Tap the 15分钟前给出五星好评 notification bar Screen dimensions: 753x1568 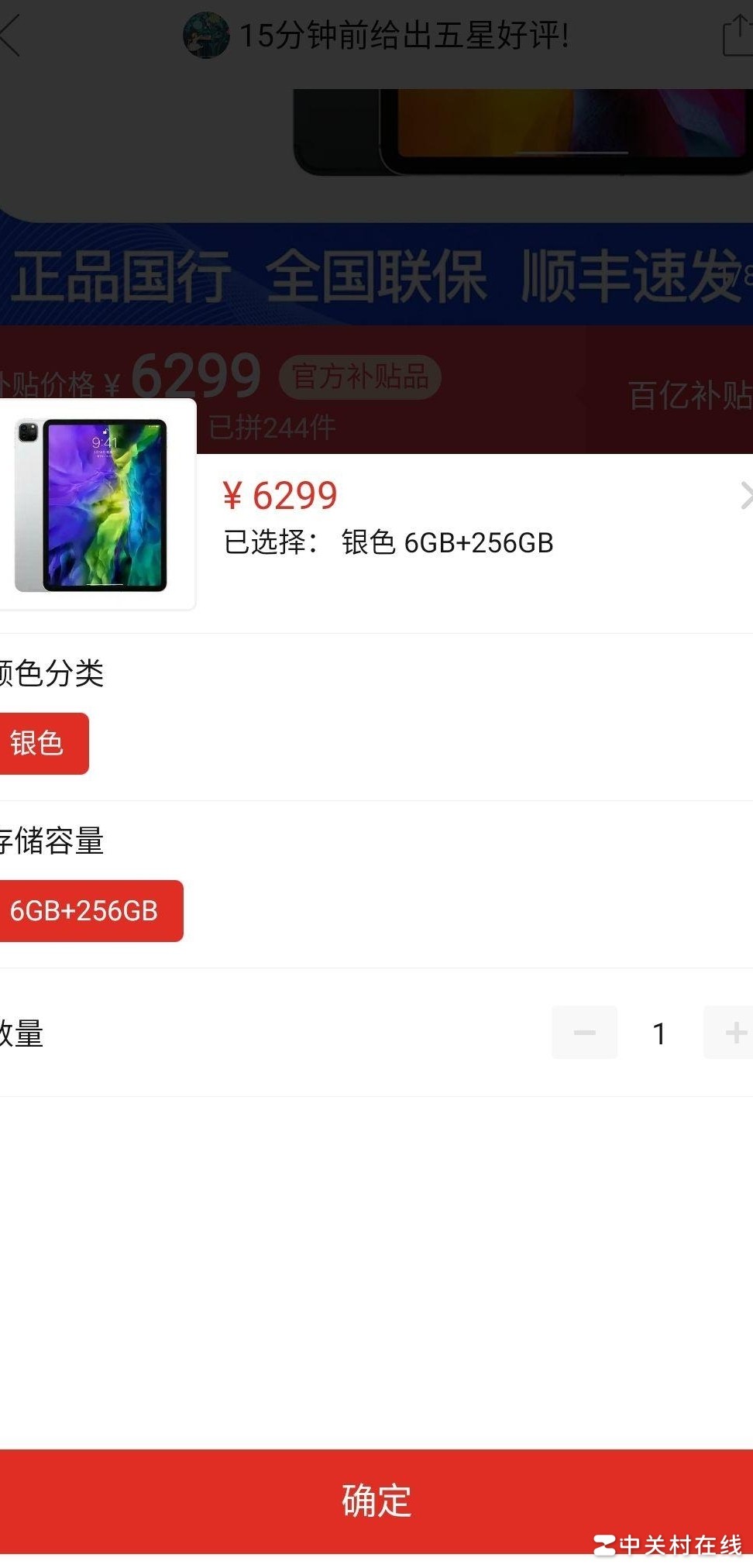click(403, 34)
